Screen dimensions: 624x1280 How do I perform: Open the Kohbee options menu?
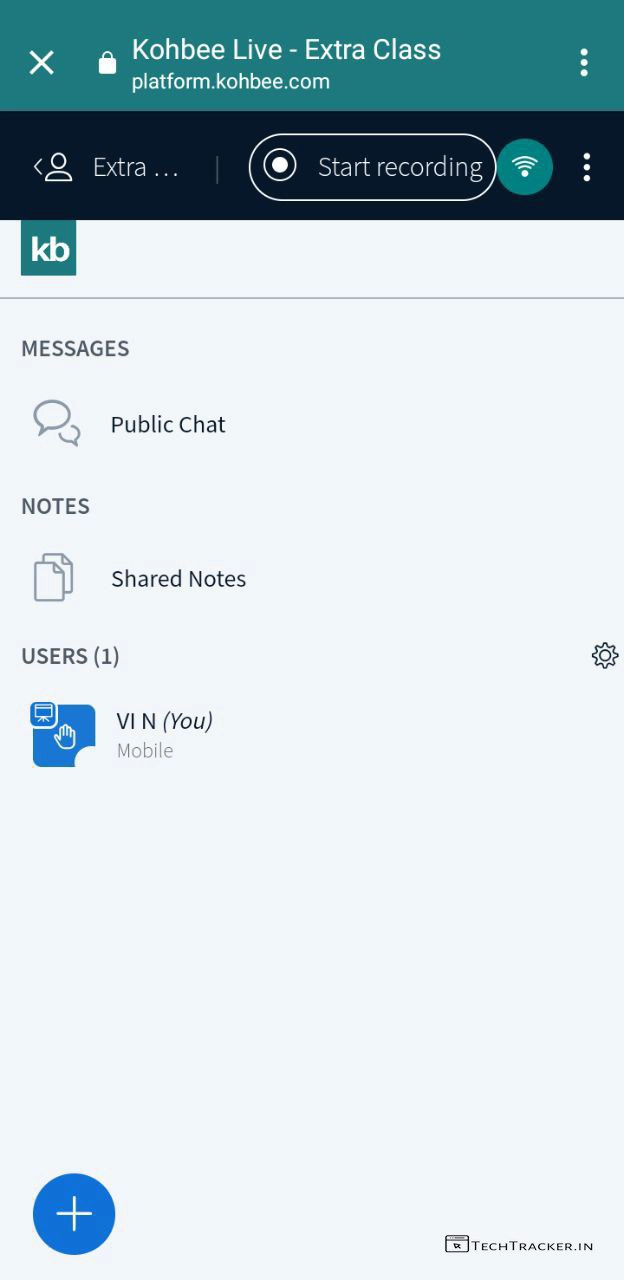(587, 167)
